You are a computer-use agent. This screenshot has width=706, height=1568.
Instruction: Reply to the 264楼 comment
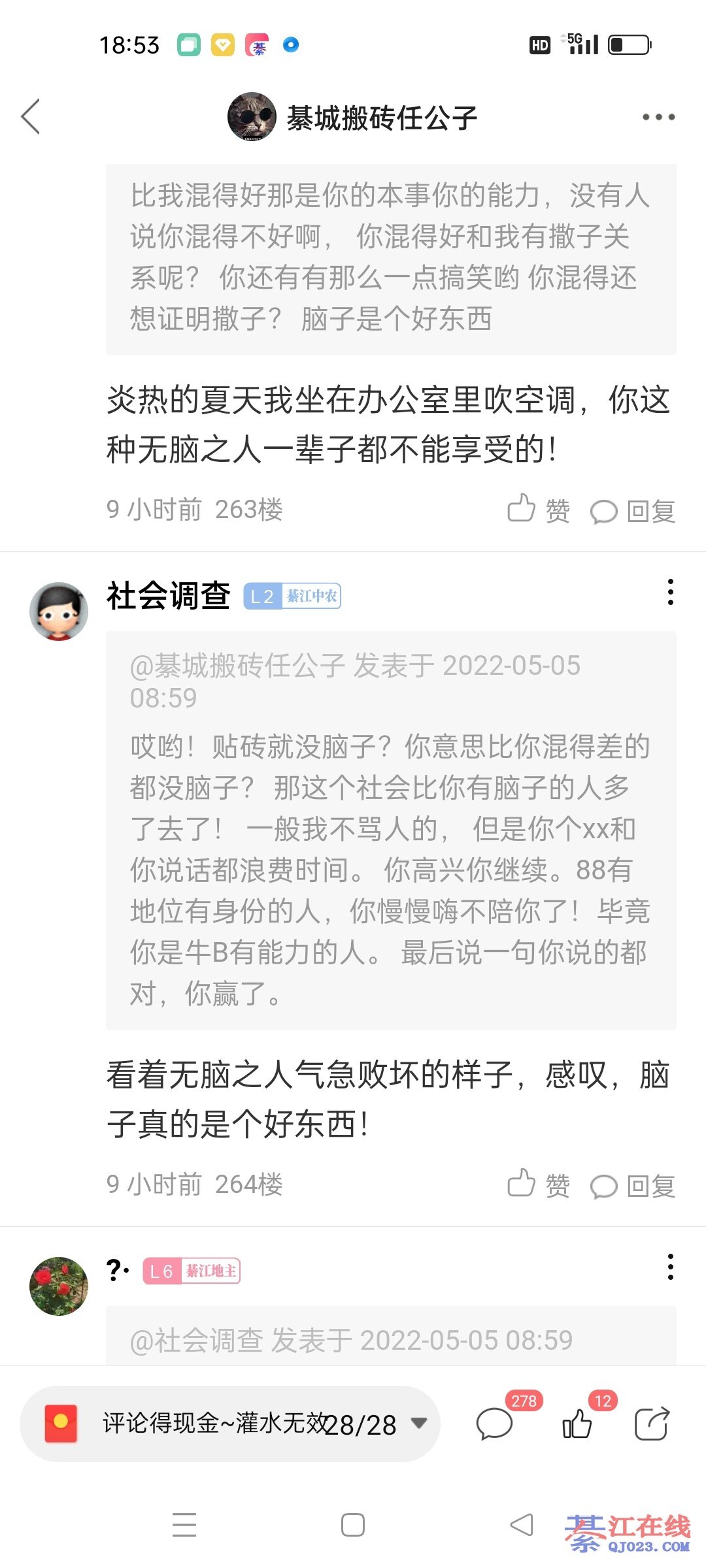(x=633, y=1186)
